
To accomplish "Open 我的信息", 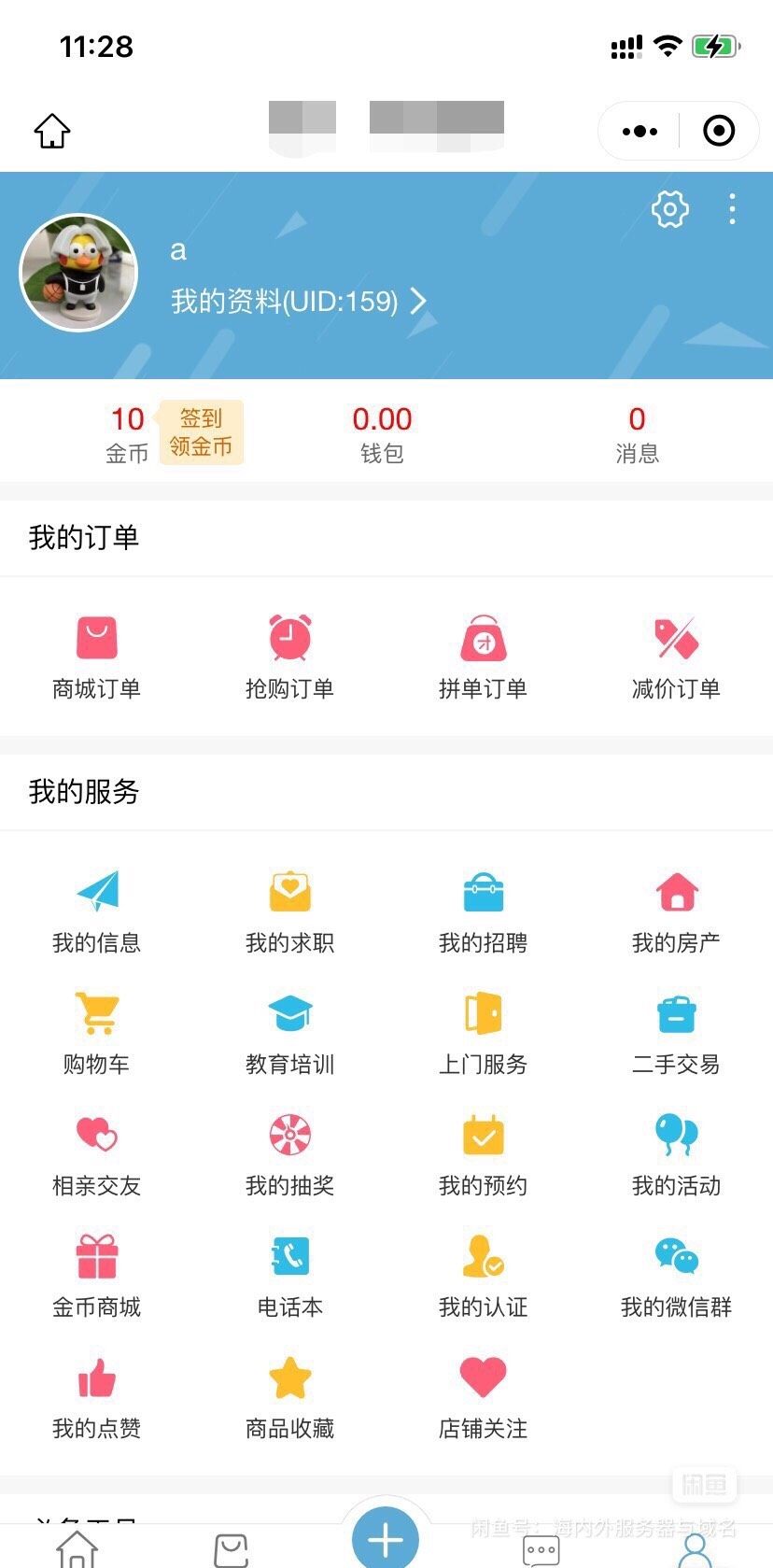I will 96,911.
